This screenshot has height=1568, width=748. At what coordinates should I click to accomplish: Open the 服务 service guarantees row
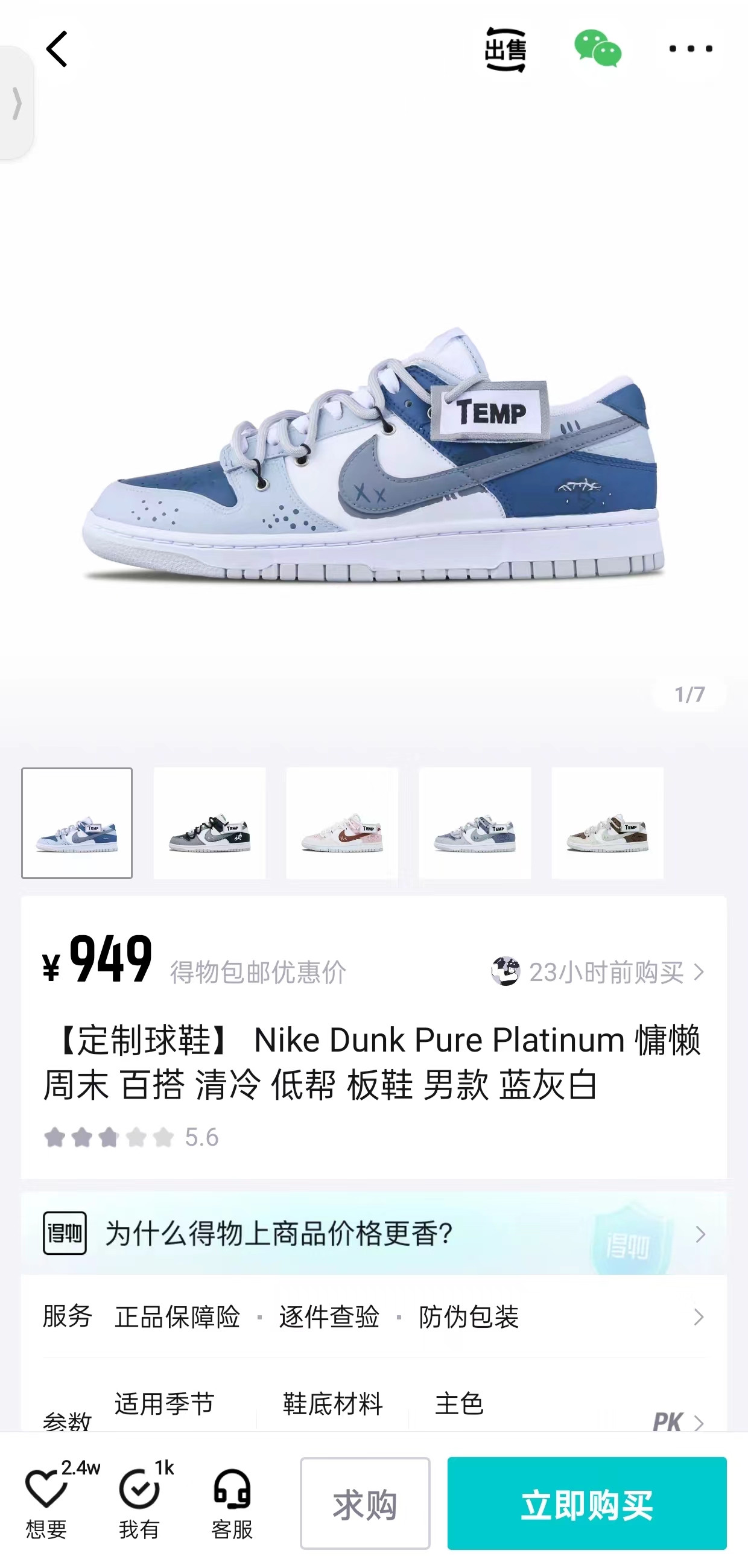(x=373, y=1316)
